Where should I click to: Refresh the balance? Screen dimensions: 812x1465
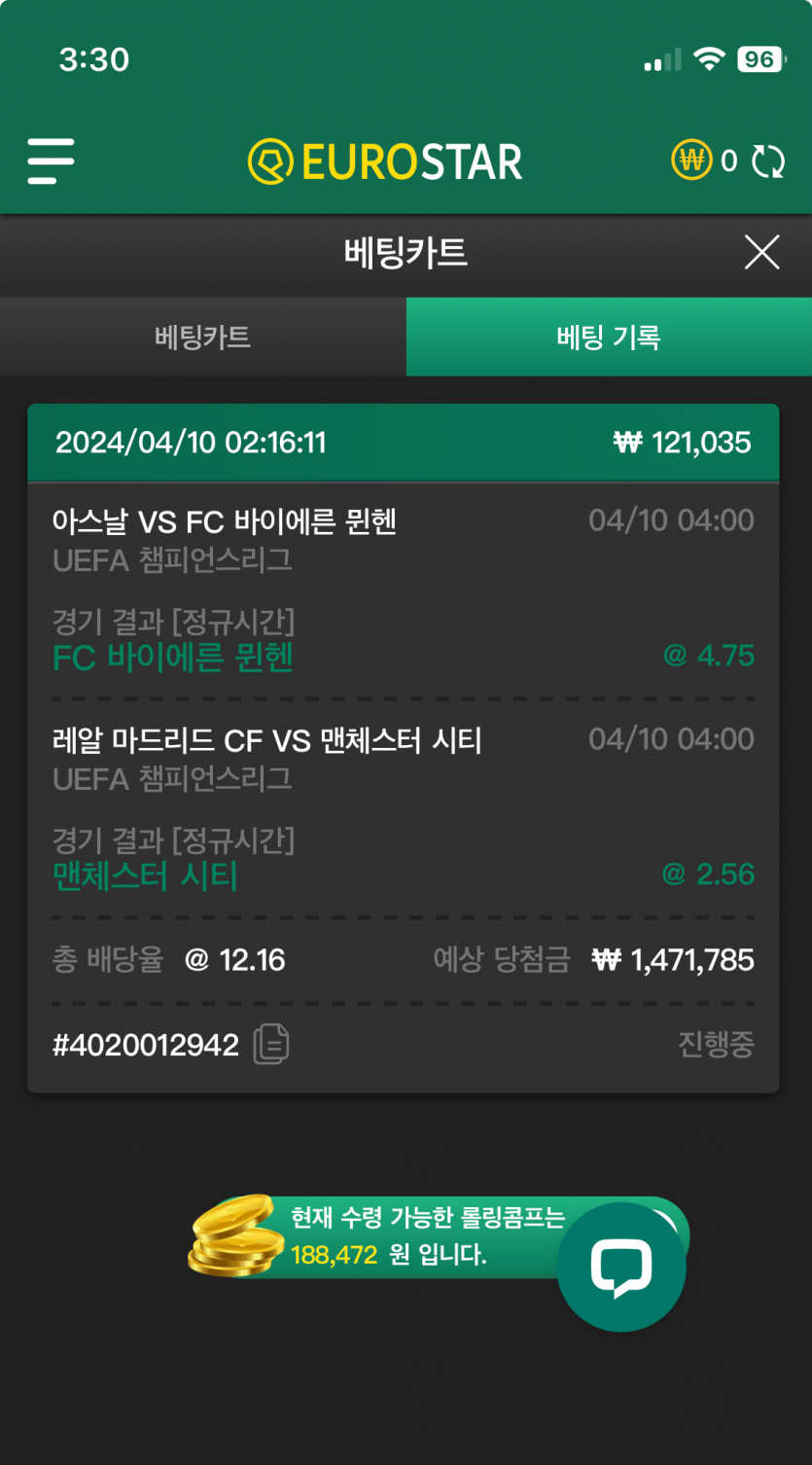coord(768,161)
